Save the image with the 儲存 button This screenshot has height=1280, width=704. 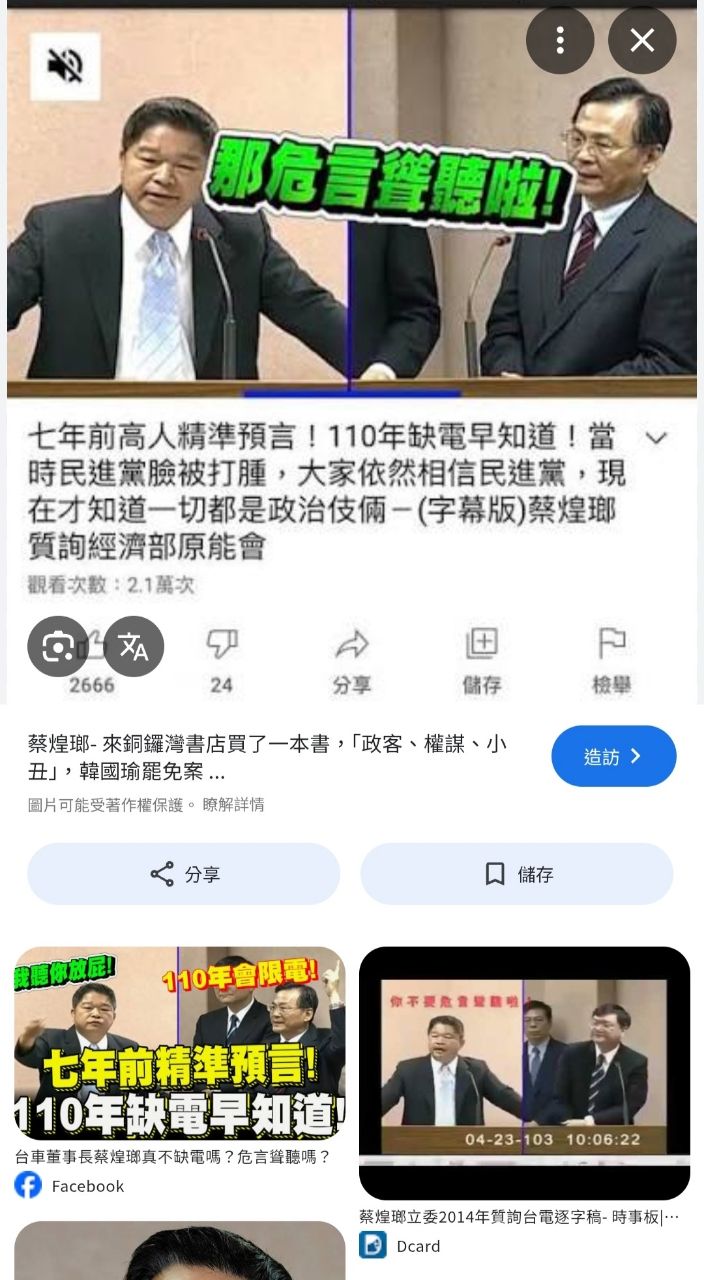[x=517, y=874]
